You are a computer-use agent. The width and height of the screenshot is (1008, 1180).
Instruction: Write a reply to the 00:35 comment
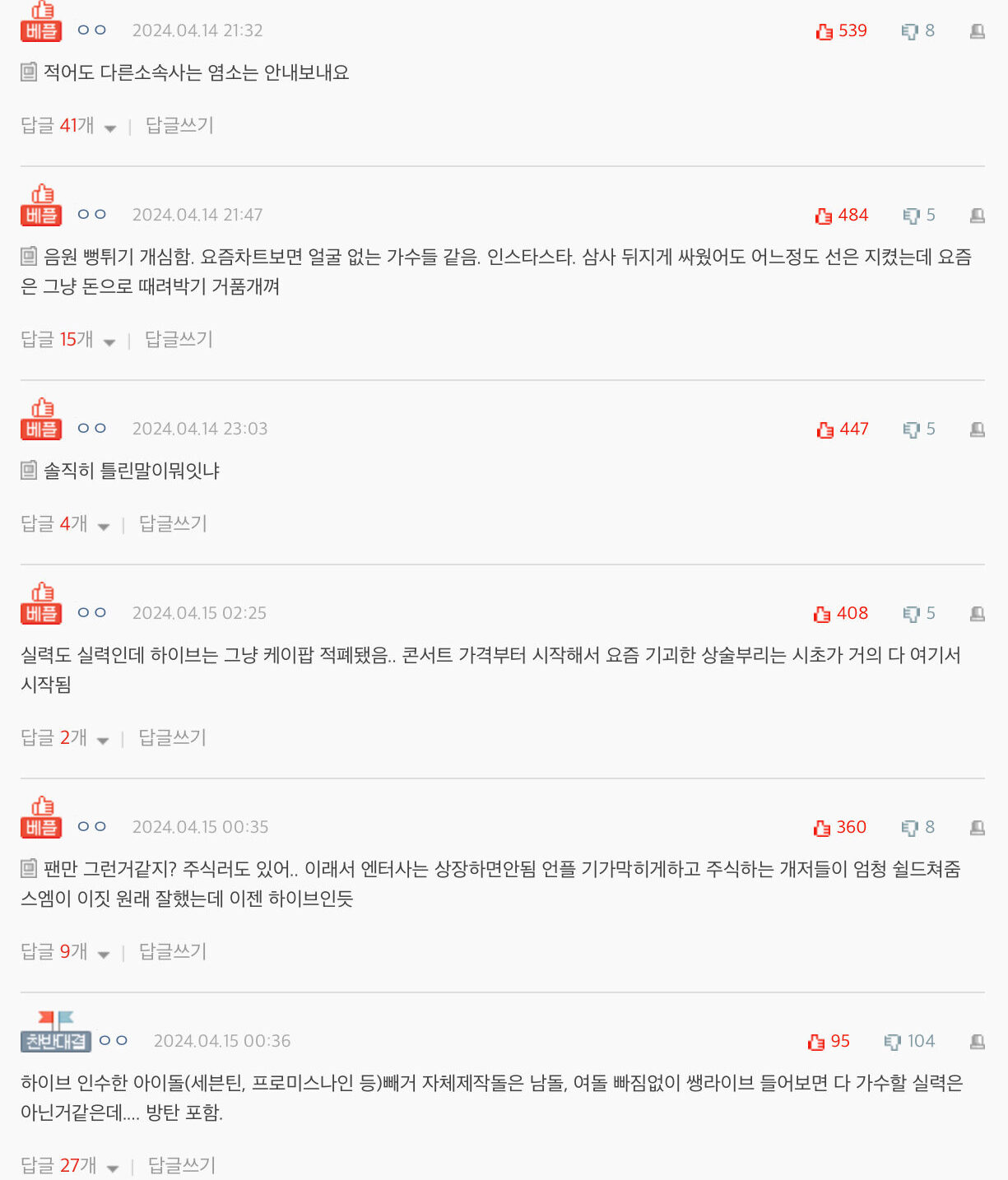point(173,952)
